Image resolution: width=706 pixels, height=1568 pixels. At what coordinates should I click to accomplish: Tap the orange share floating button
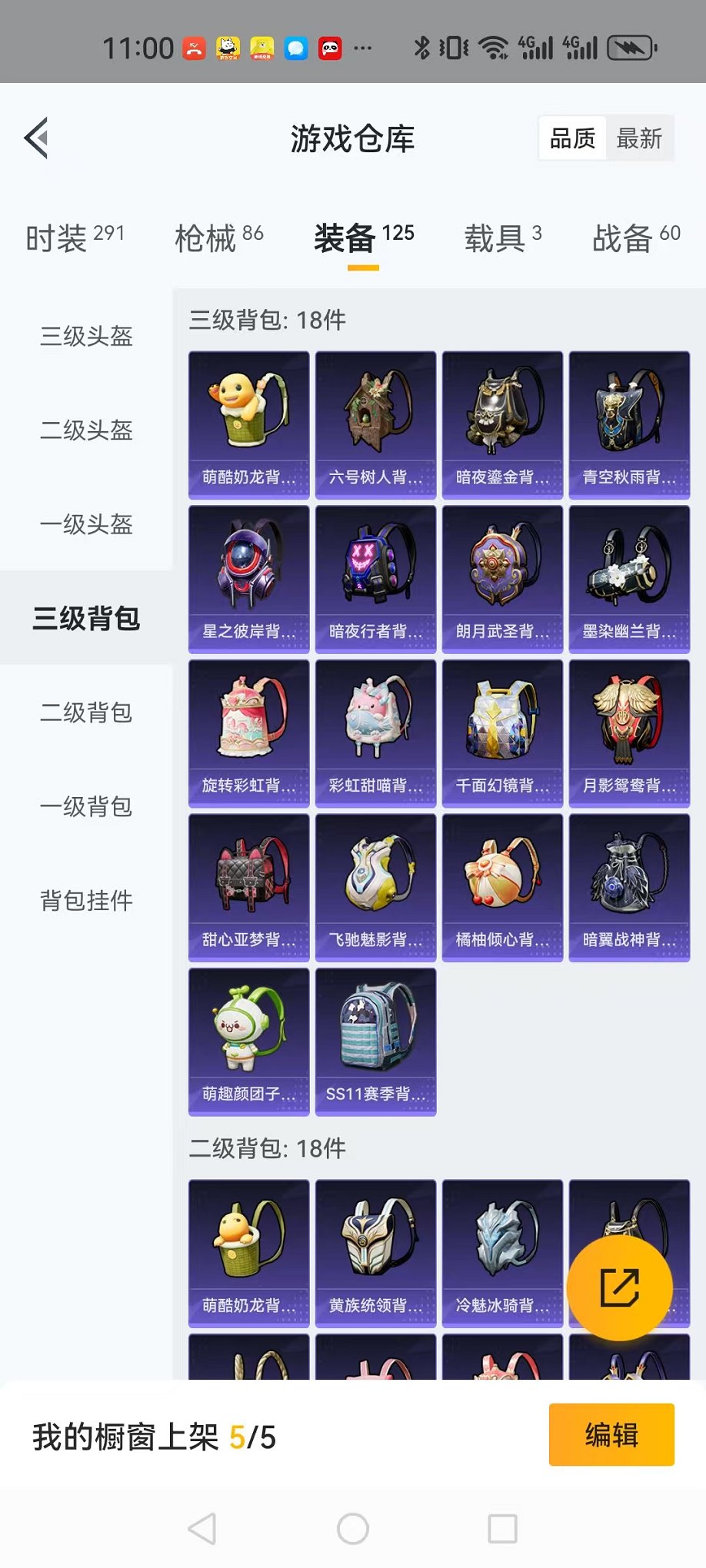click(x=619, y=1287)
